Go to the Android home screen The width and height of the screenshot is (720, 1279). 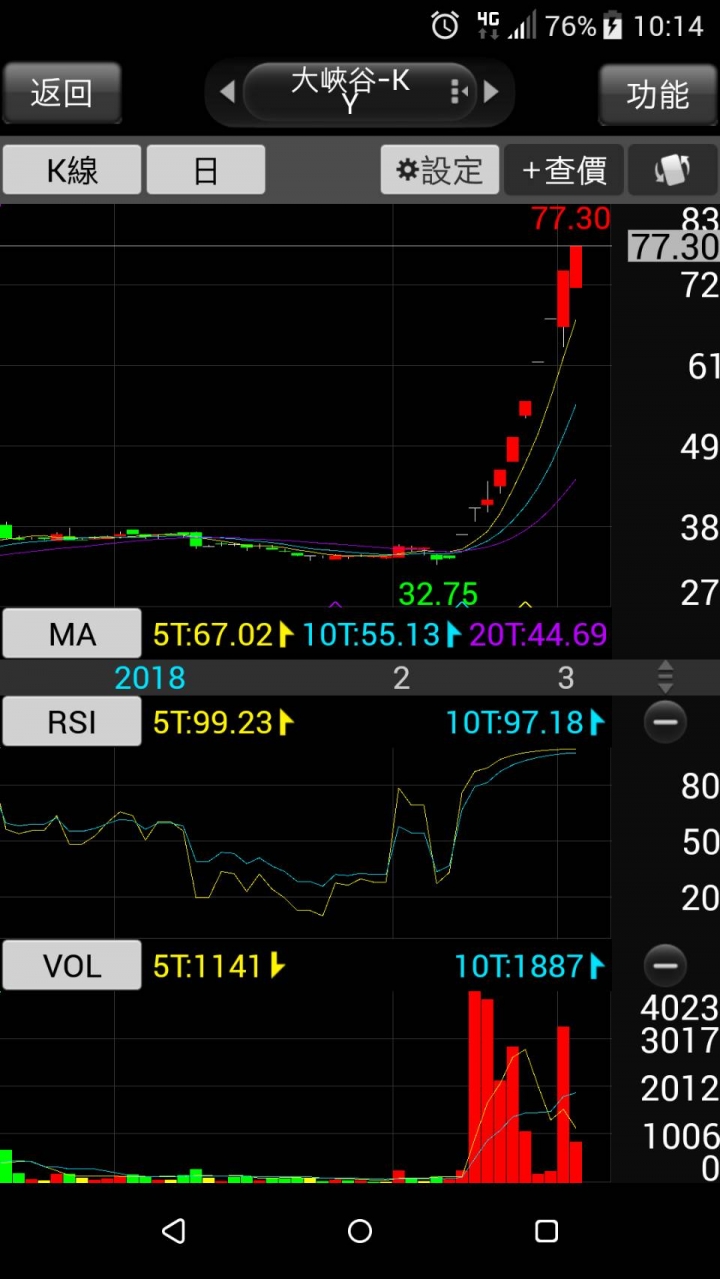pos(360,1230)
